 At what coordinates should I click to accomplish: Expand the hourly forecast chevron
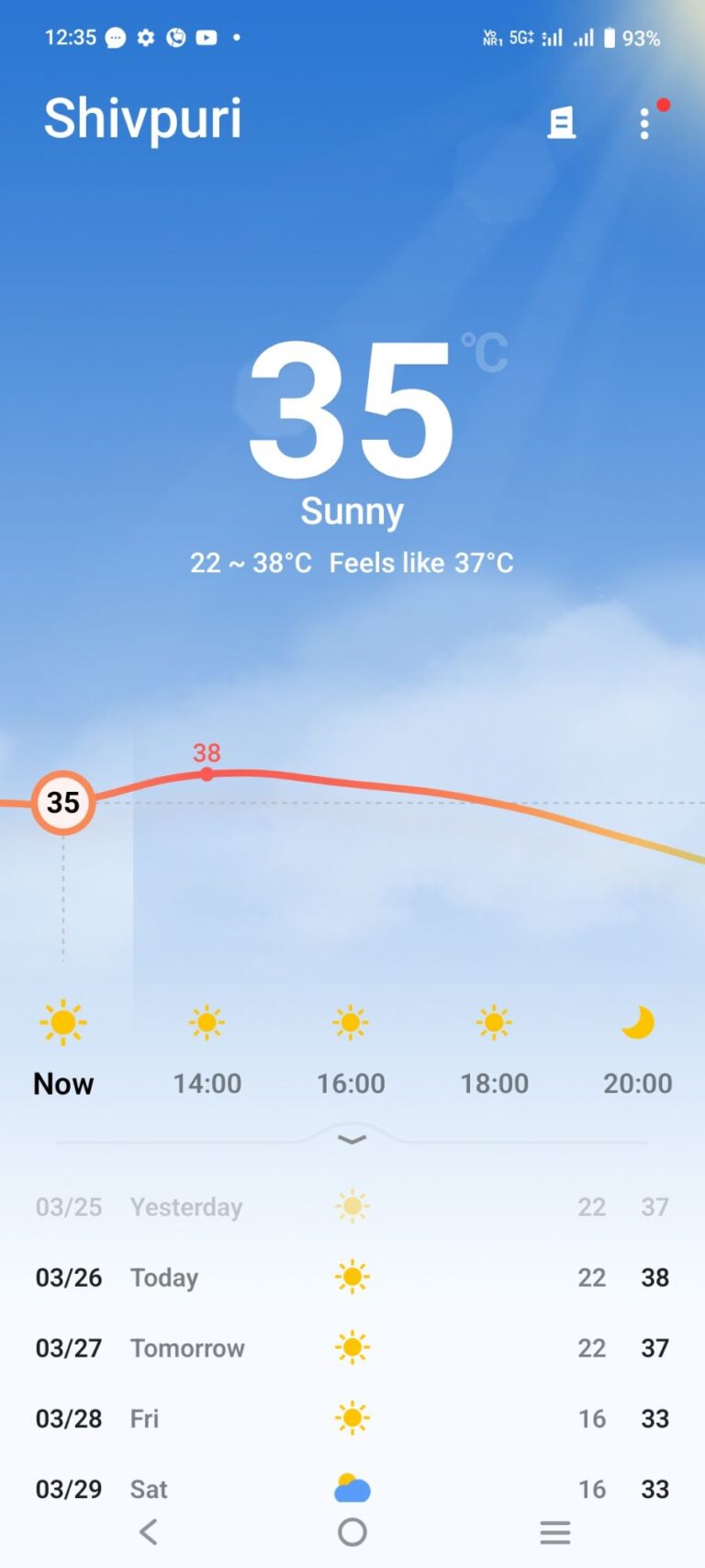(352, 1140)
